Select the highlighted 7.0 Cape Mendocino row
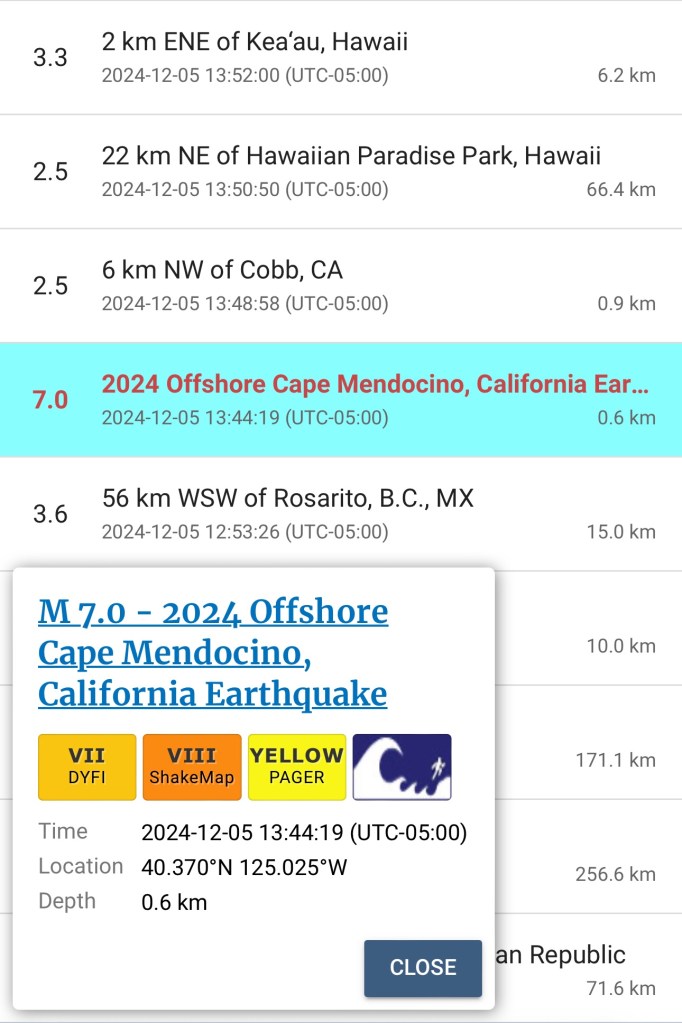The width and height of the screenshot is (682, 1023). coord(340,399)
